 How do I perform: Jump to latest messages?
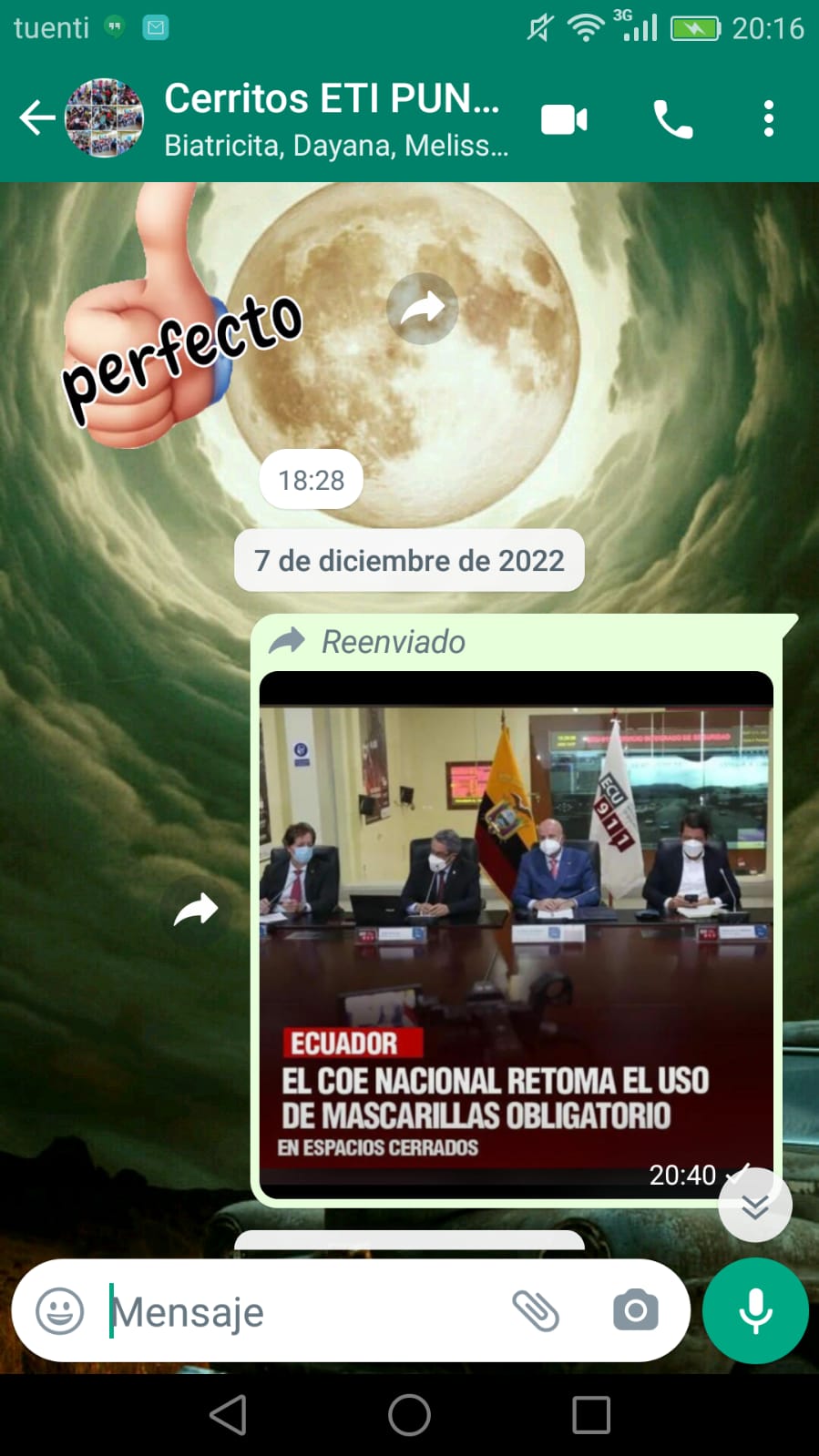(754, 1206)
